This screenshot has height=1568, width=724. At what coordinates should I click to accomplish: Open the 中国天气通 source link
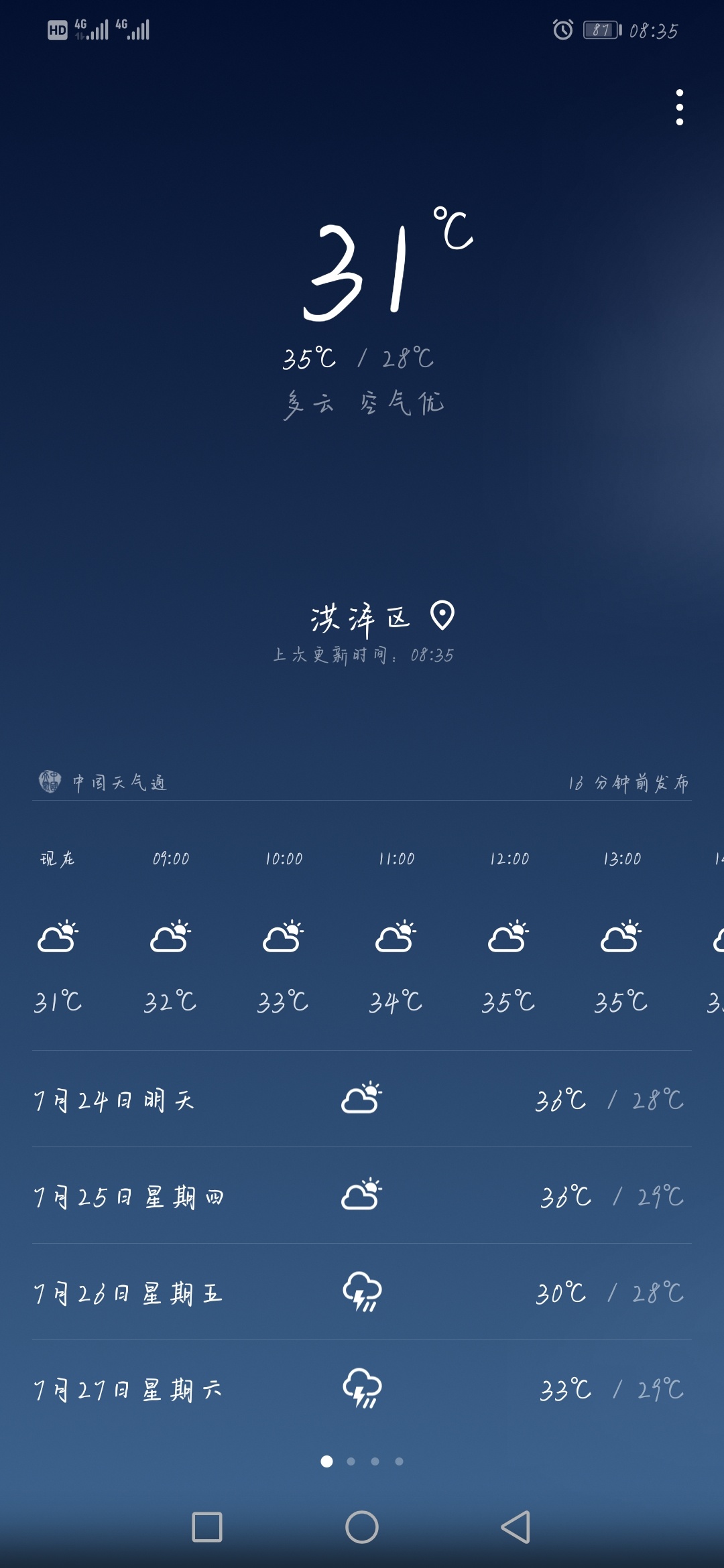(x=103, y=782)
